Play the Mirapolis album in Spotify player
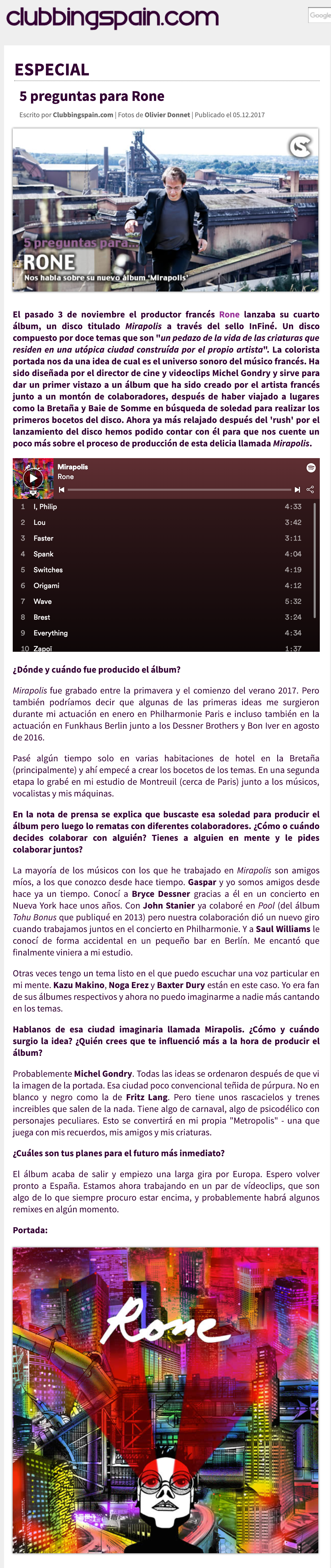This screenshot has width=331, height=1568. coord(33,478)
